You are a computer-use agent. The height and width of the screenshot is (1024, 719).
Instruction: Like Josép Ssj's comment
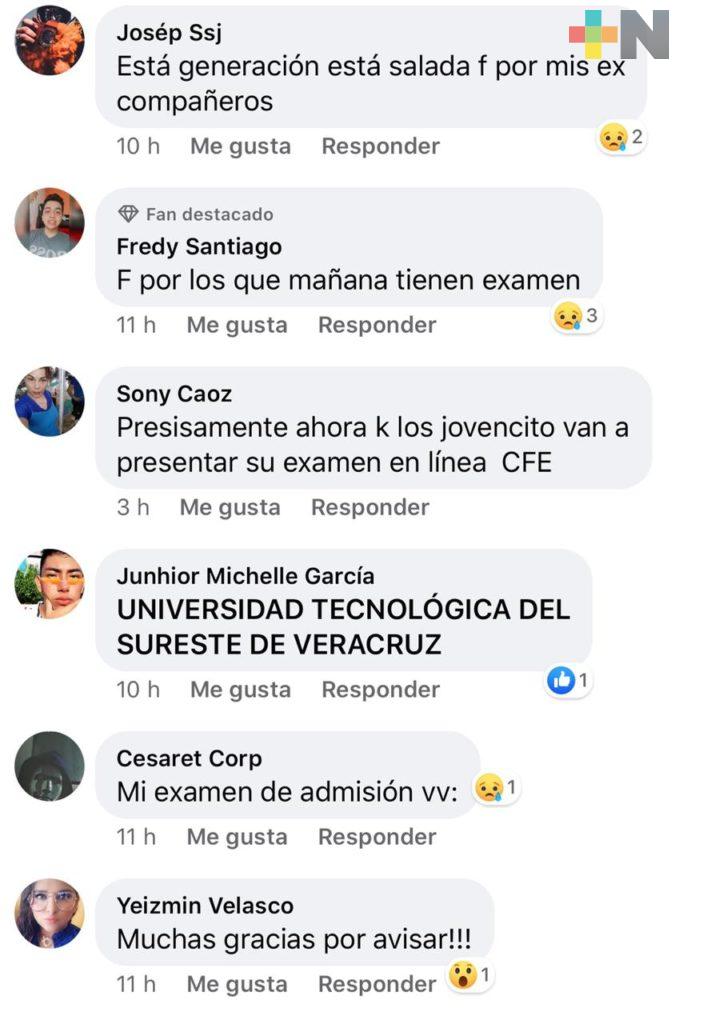pyautogui.click(x=240, y=146)
